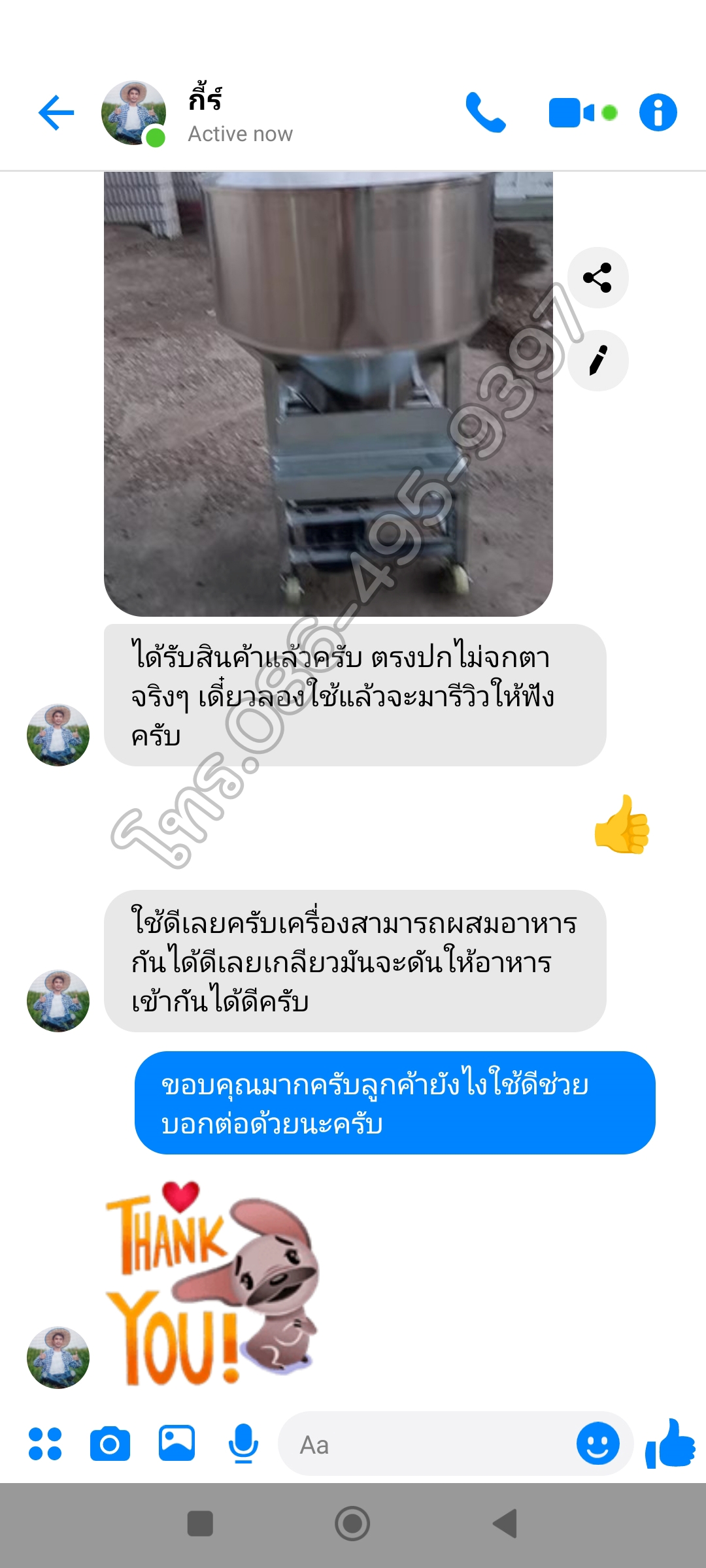706x1568 pixels.
Task: Focus the Aa message field
Action: coord(425,1444)
